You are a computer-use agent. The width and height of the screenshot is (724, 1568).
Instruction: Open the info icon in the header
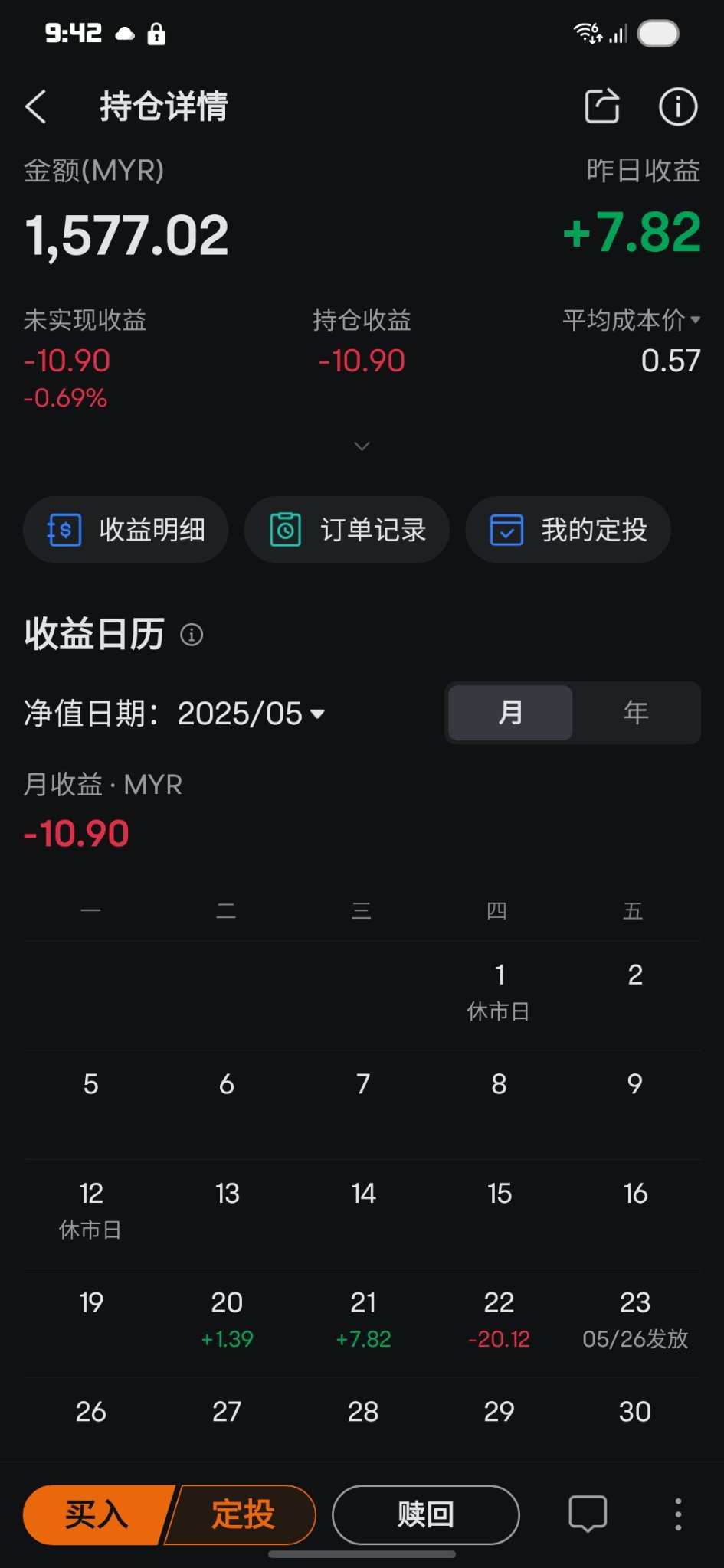pos(678,106)
